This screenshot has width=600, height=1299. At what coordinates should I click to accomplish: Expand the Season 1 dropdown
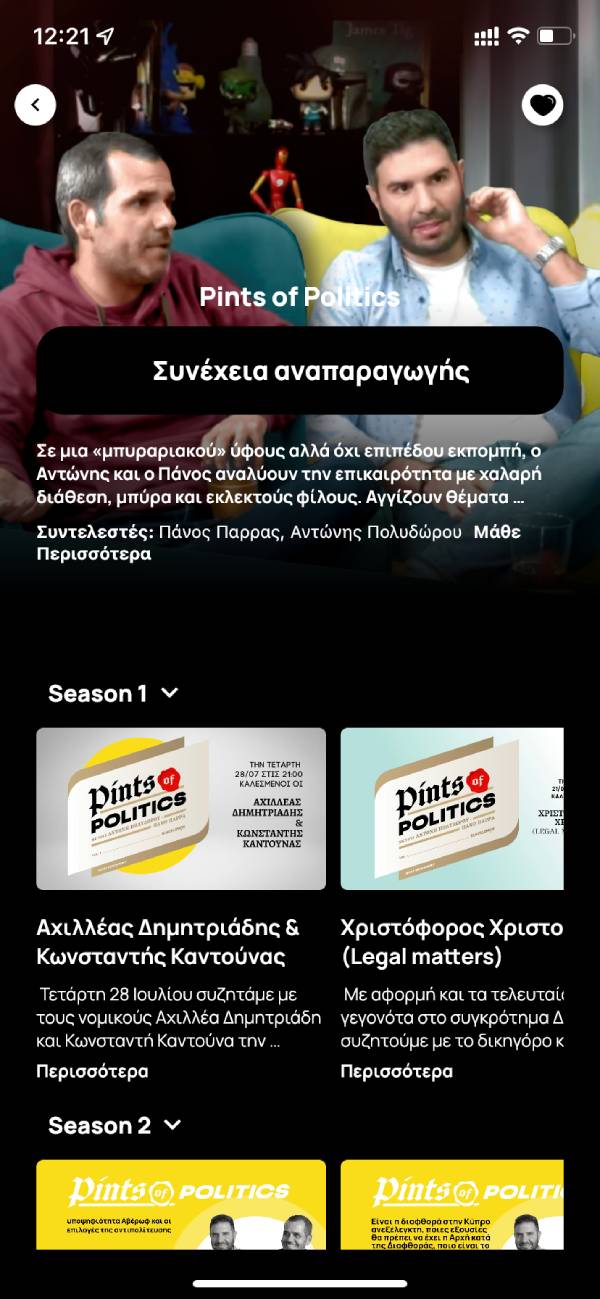pyautogui.click(x=169, y=693)
